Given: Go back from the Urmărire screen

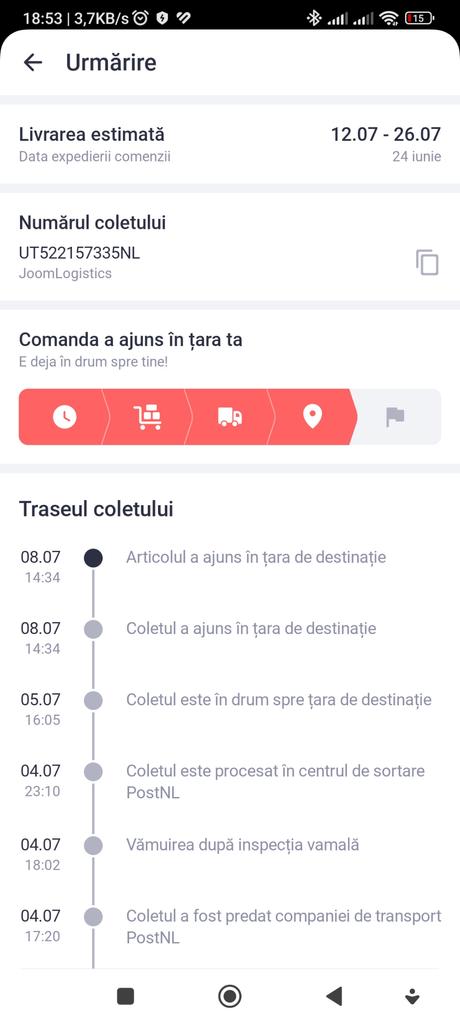Looking at the screenshot, I should click(x=33, y=63).
